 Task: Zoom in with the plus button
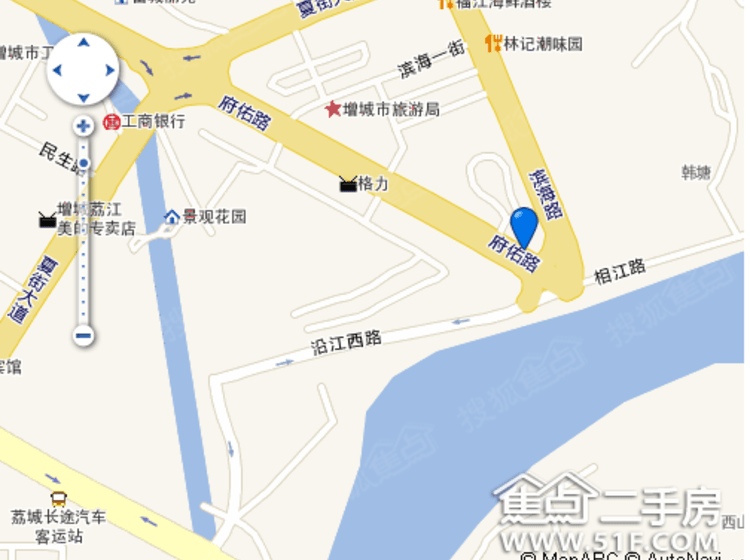tap(83, 126)
